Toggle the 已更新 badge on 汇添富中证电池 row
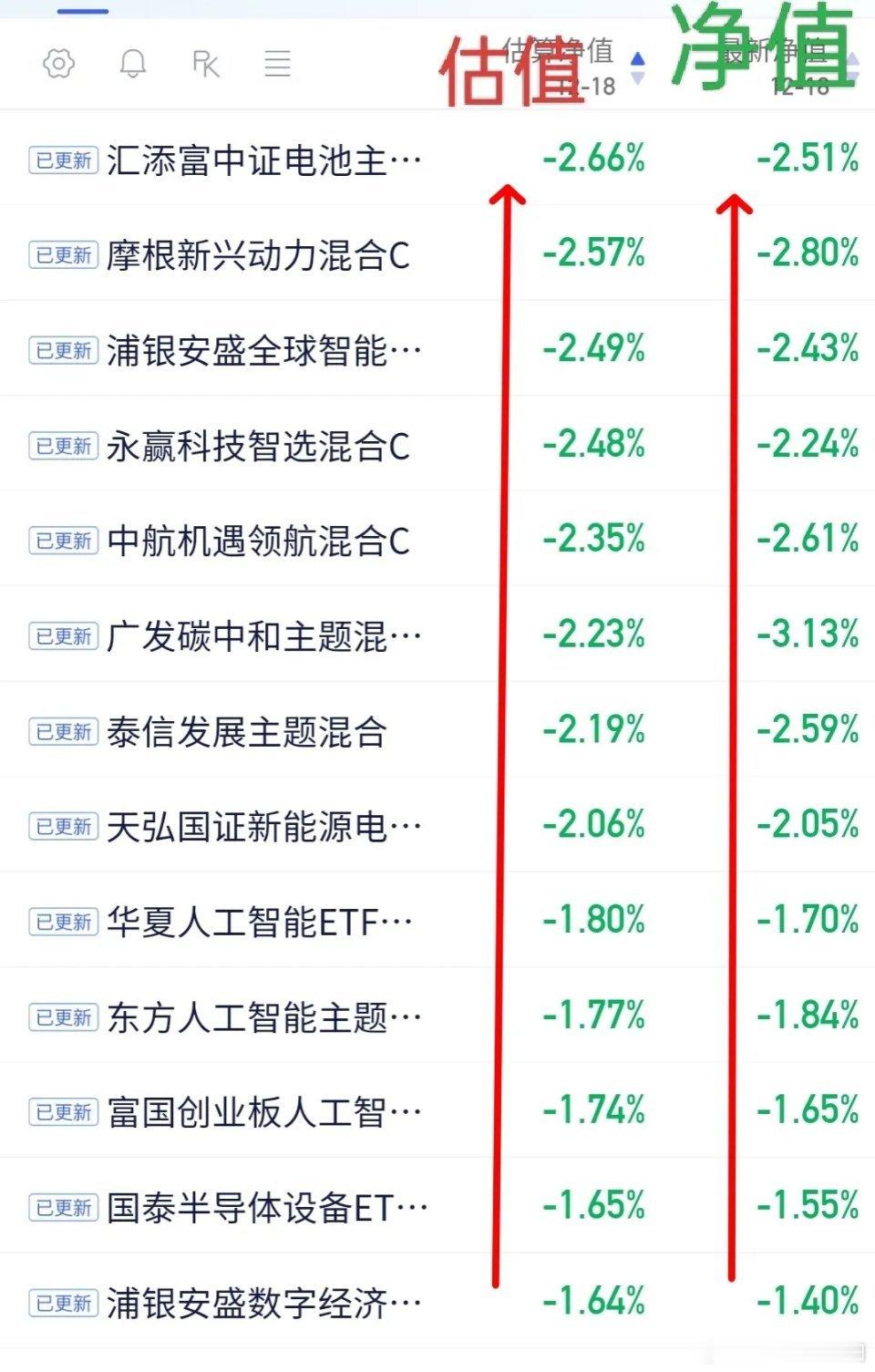The image size is (875, 1372). tap(64, 160)
